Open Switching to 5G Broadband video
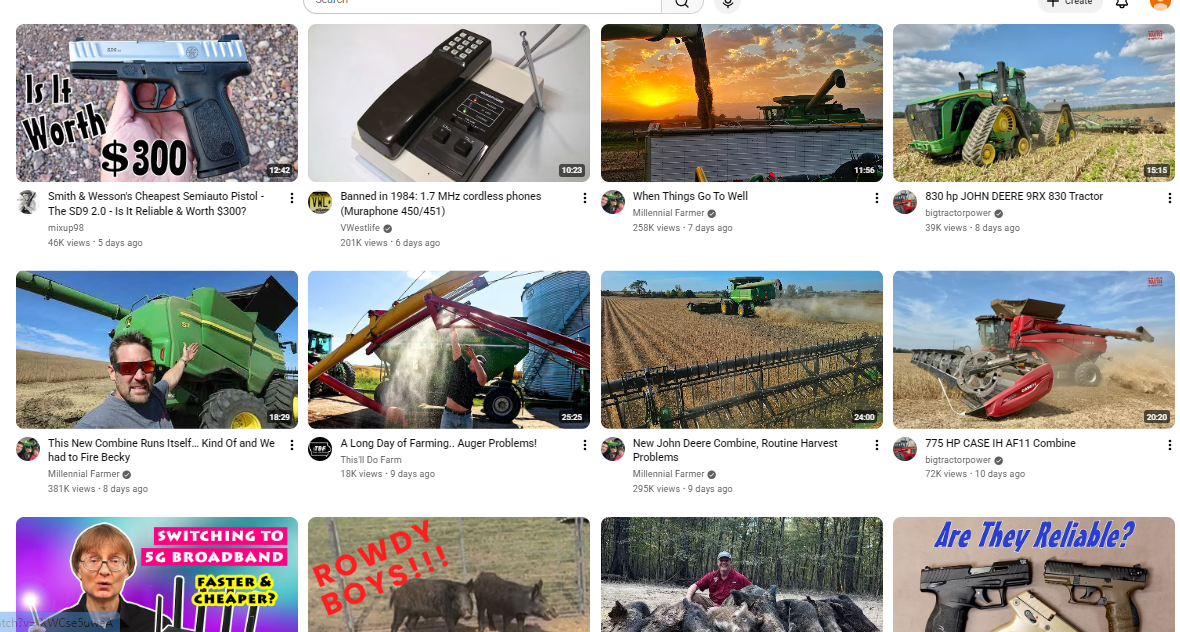Screen dimensions: 1180x632 pyautogui.click(x=156, y=574)
